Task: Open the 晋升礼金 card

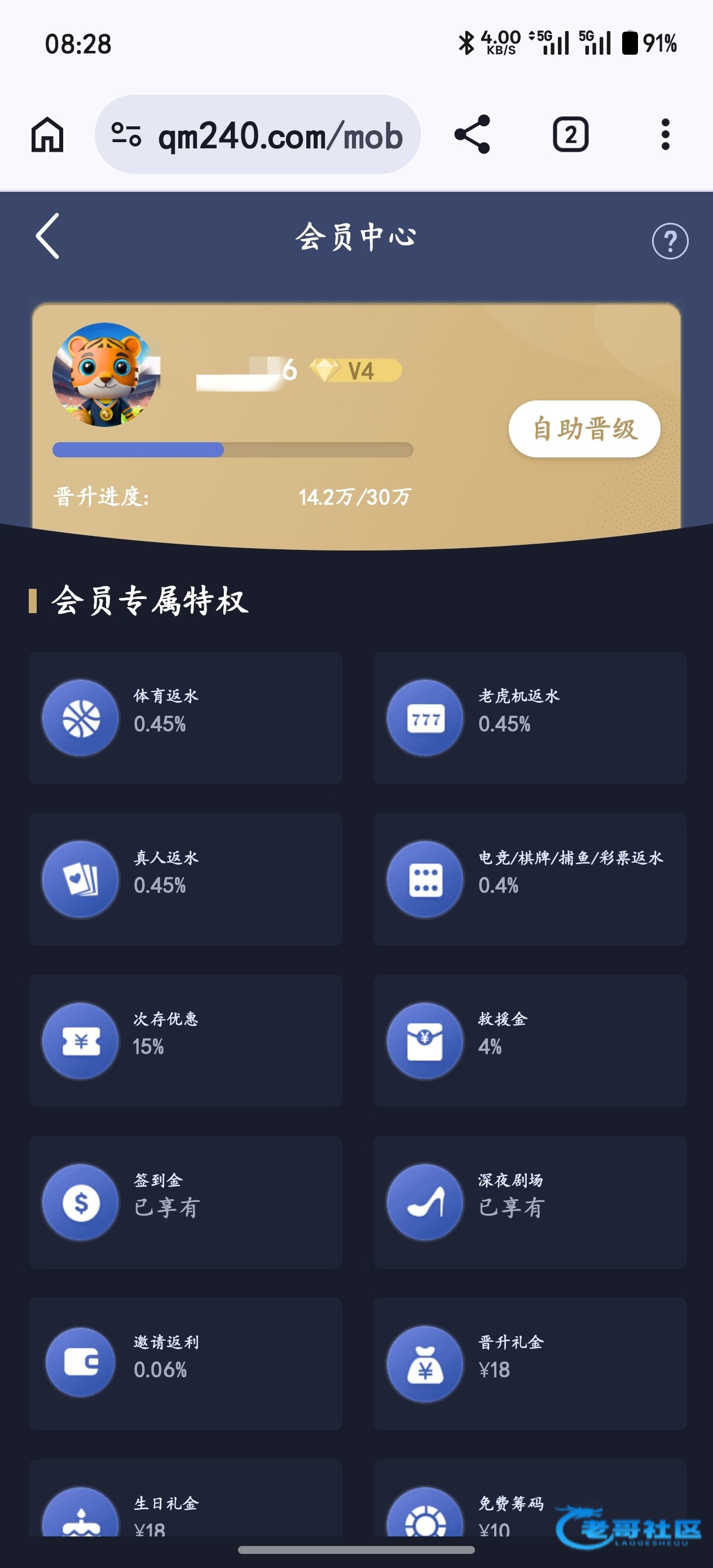Action: tap(530, 1363)
